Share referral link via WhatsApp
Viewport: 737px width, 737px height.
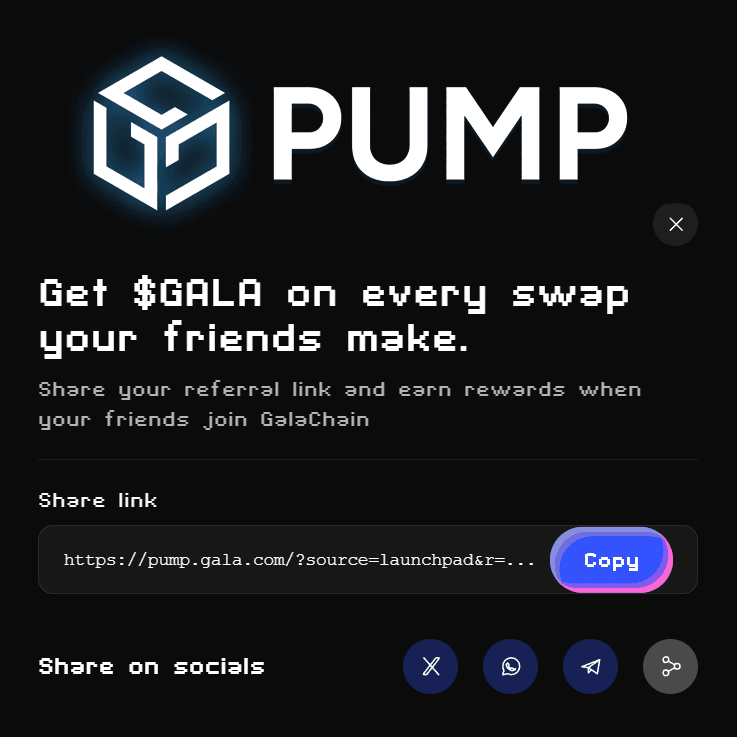pyautogui.click(x=510, y=666)
